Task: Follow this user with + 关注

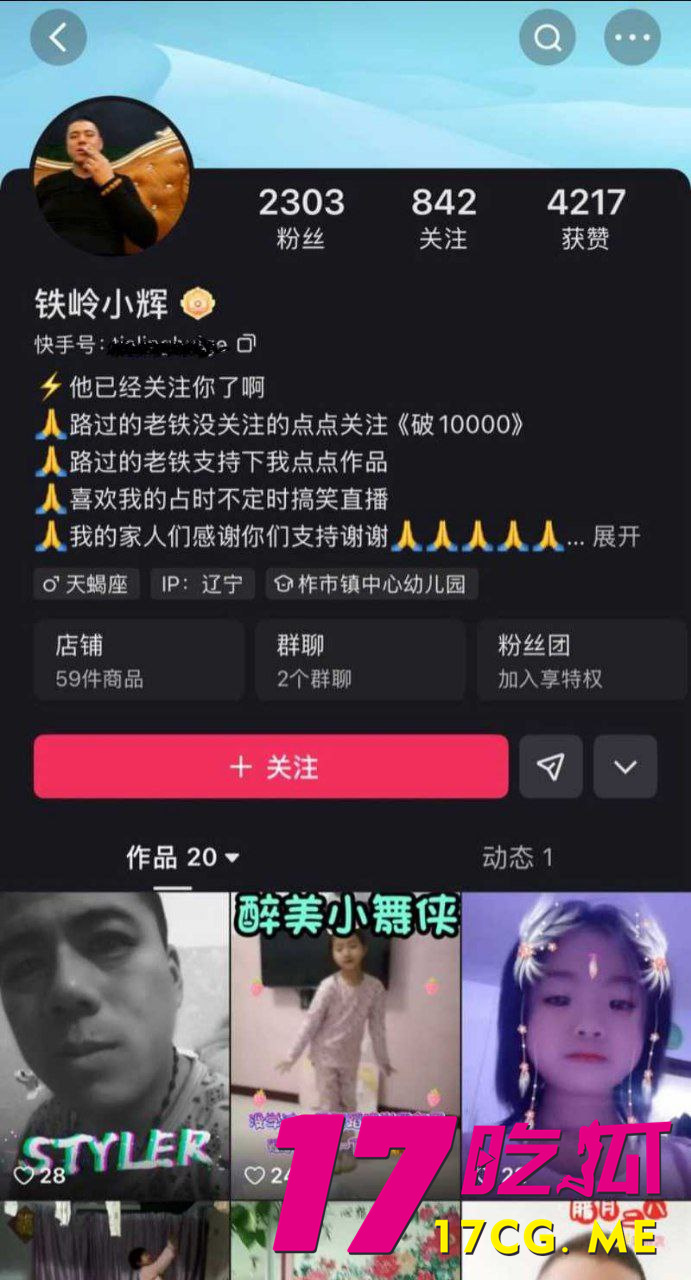Action: coord(271,767)
